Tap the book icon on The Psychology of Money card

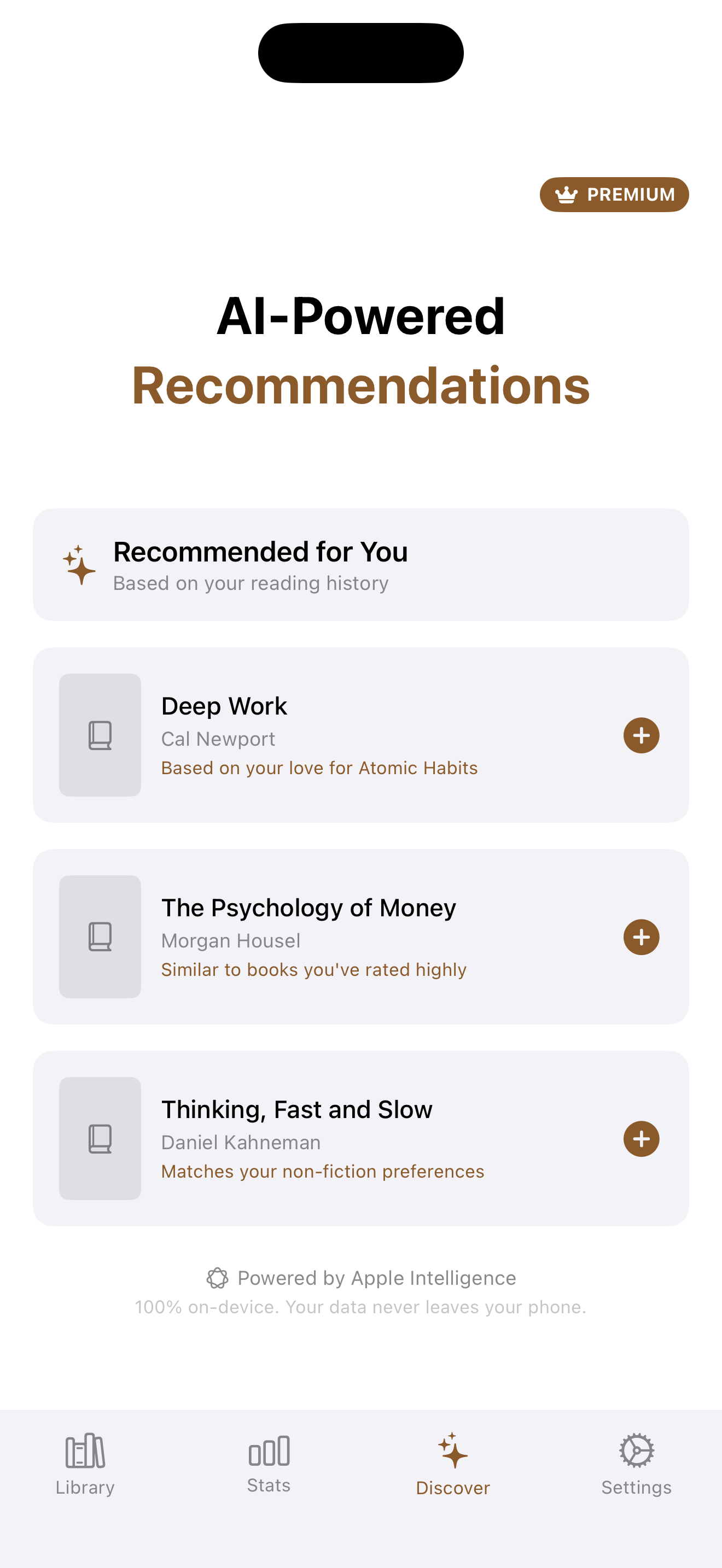pyautogui.click(x=100, y=938)
